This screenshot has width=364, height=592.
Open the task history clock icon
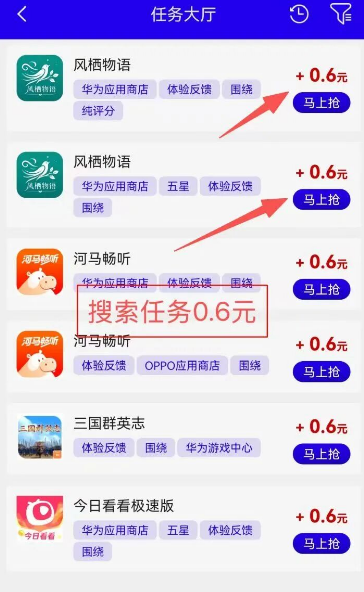click(x=299, y=14)
